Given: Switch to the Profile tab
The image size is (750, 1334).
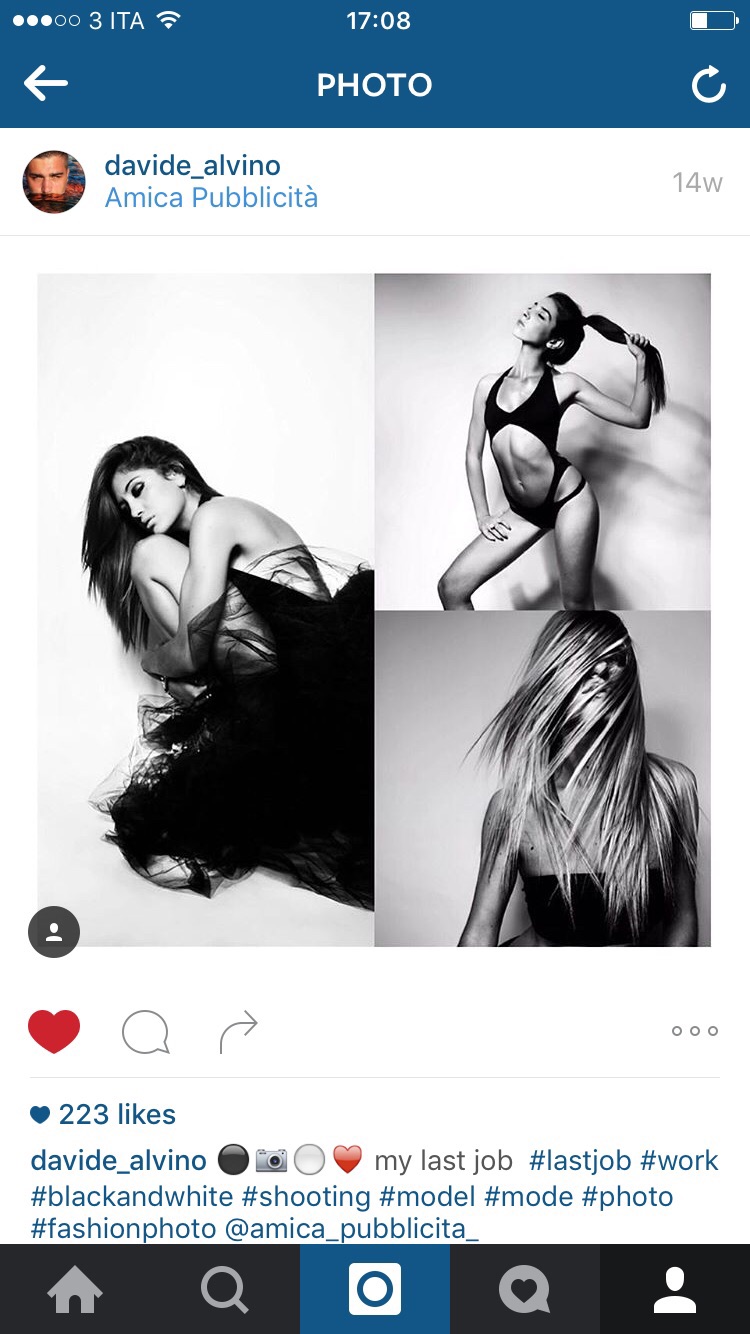Looking at the screenshot, I should click(675, 1289).
